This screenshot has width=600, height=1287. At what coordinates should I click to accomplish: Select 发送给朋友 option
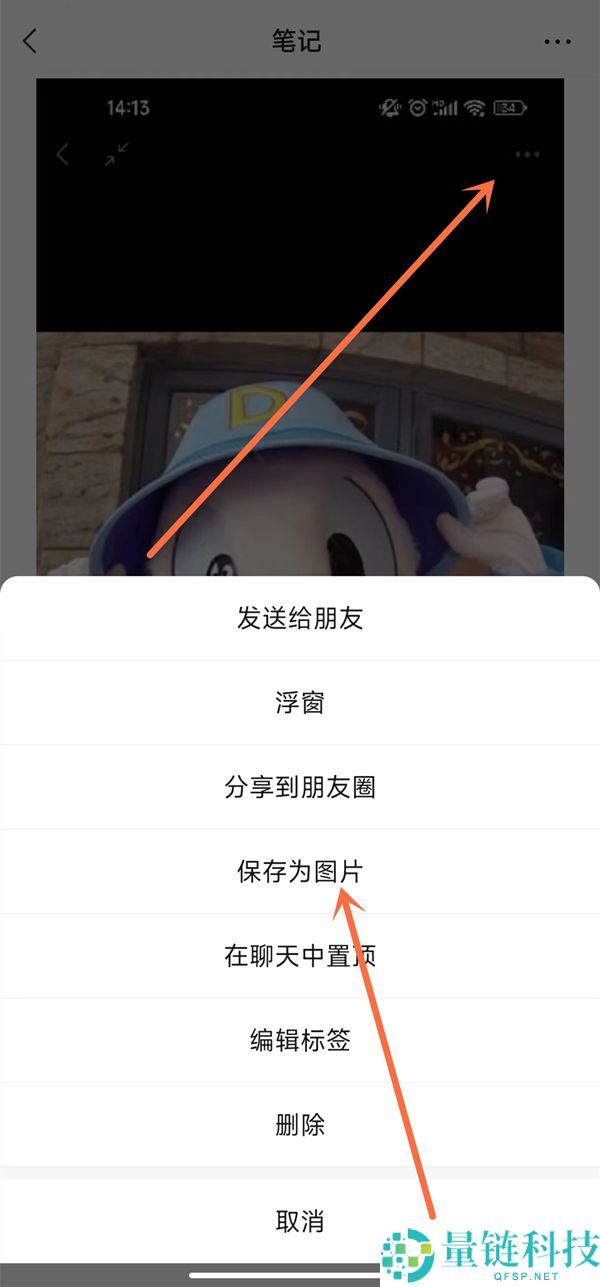[300, 618]
